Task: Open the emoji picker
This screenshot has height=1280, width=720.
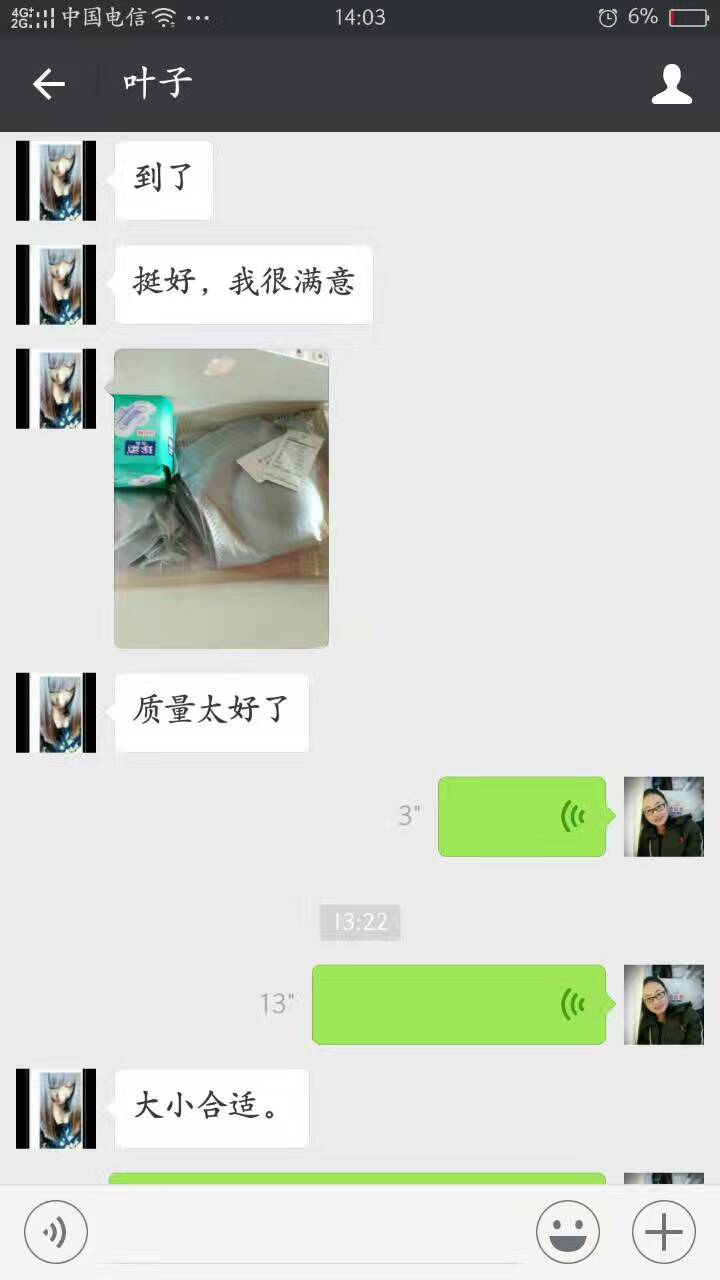Action: point(567,1232)
